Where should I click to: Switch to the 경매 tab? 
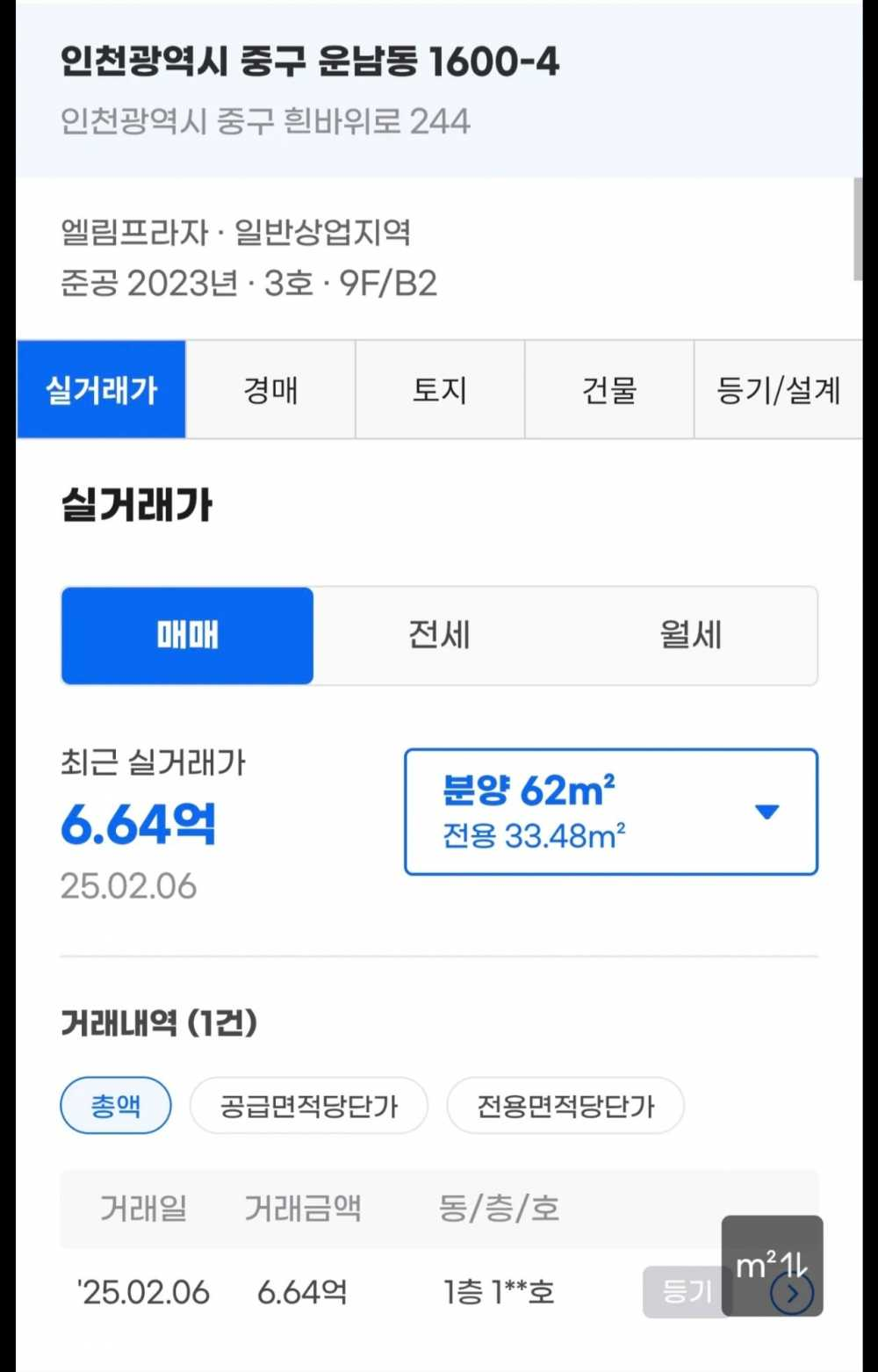[x=270, y=389]
